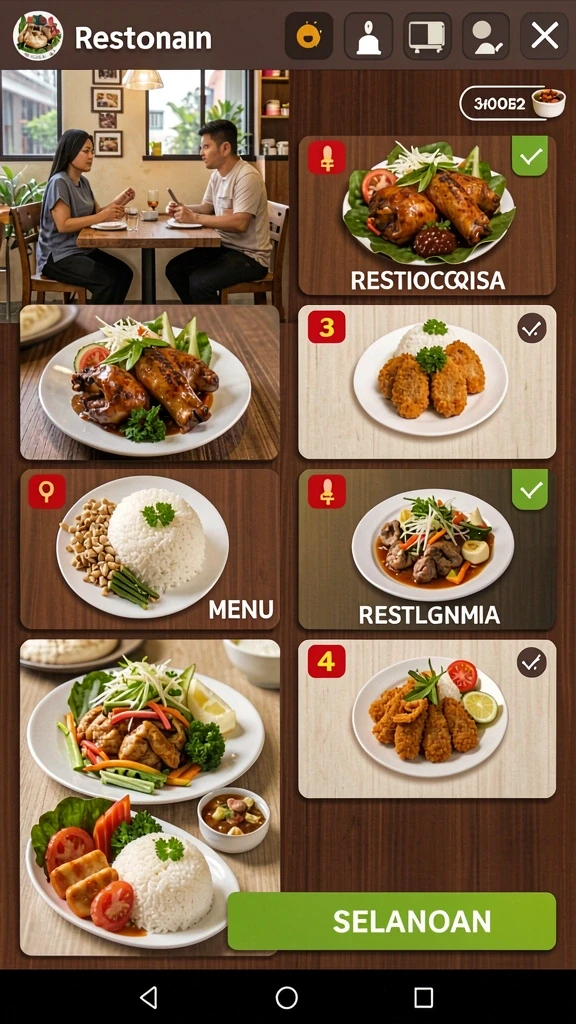
Task: Check the round checkmark on card 4
Action: [x=532, y=663]
